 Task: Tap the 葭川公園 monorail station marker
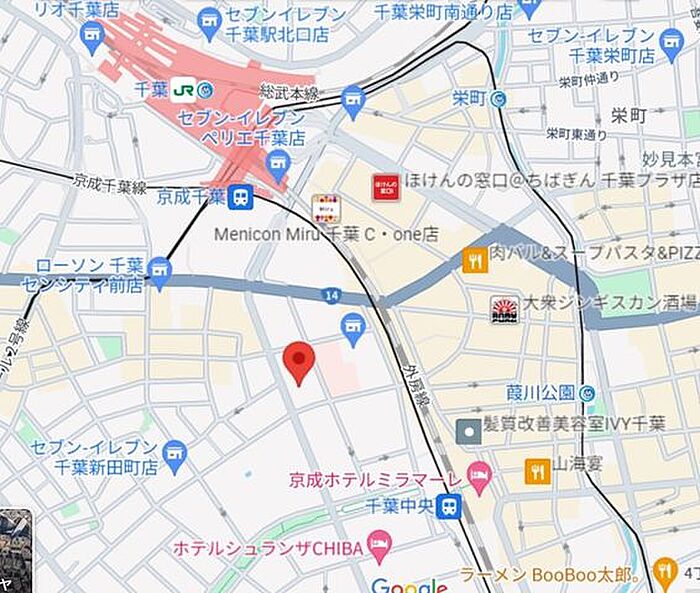pos(588,393)
